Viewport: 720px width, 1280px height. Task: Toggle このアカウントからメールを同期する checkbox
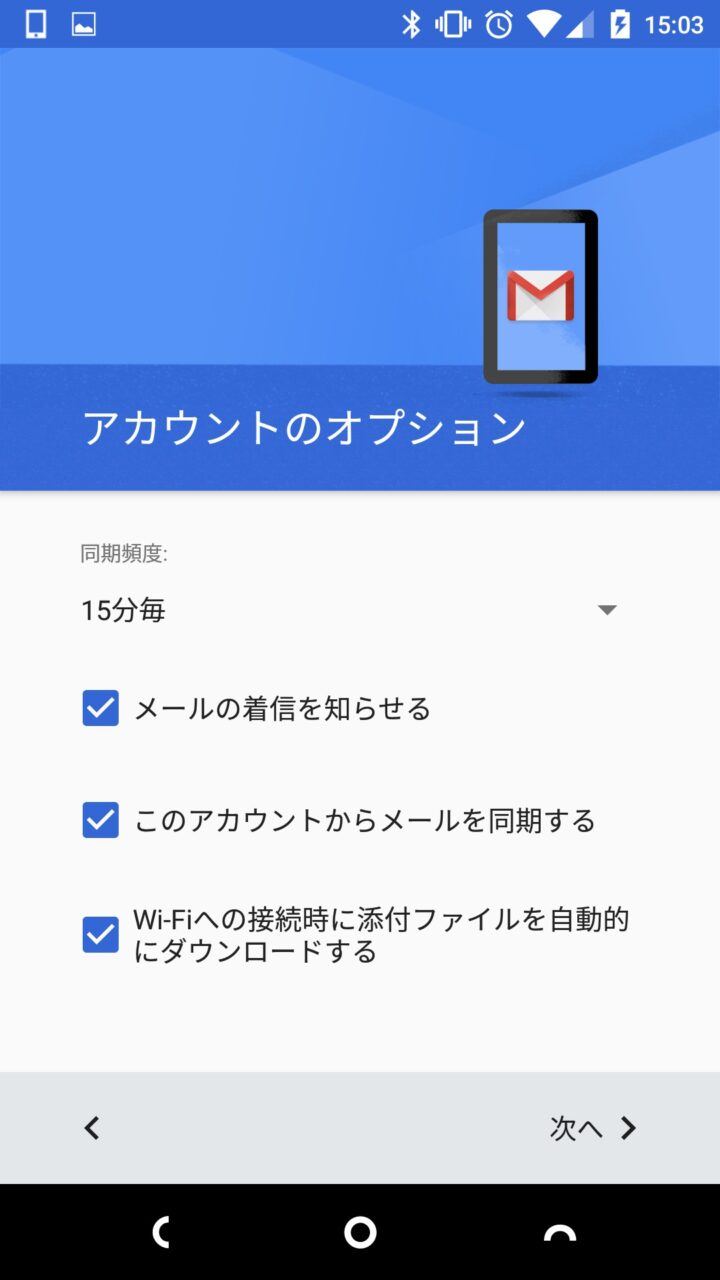click(x=101, y=820)
